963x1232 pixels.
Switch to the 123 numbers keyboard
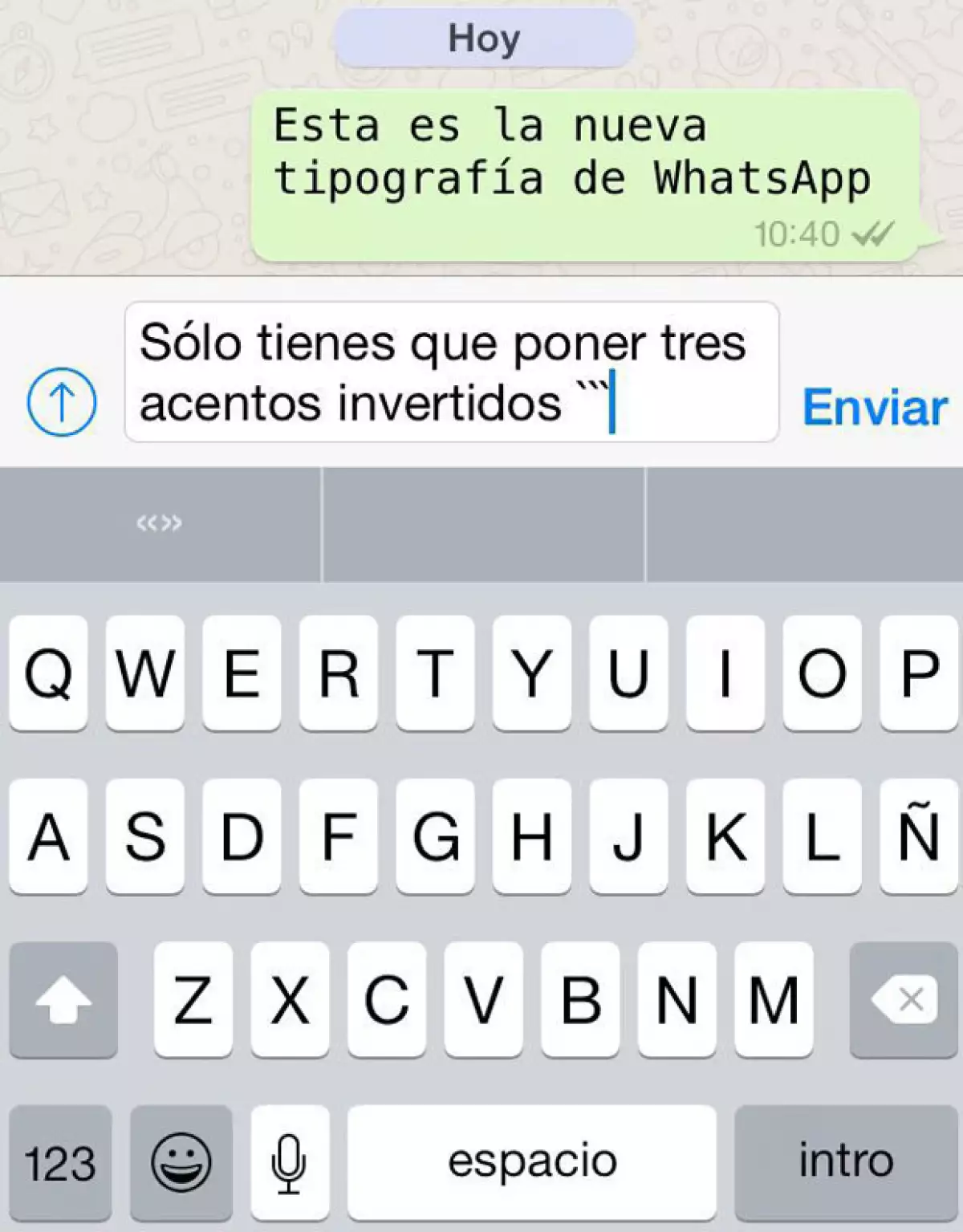(x=60, y=1162)
